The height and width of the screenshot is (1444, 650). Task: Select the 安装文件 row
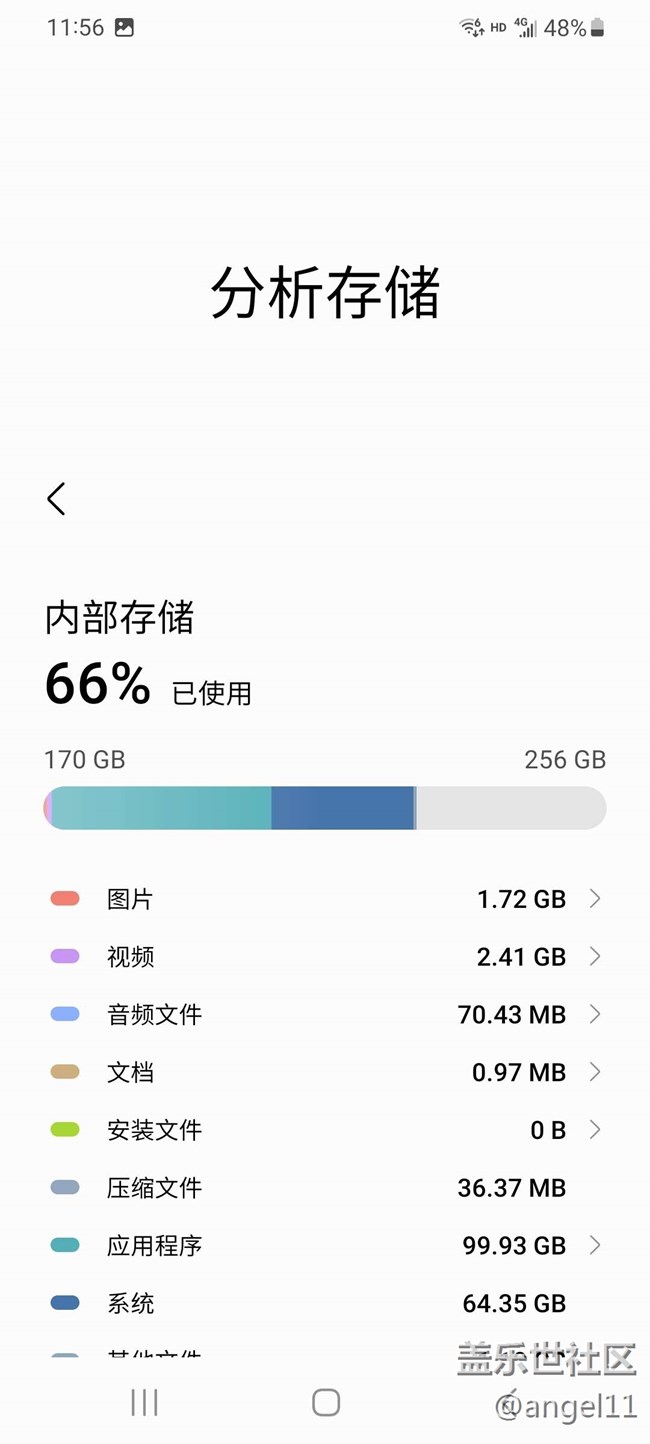(x=325, y=1130)
